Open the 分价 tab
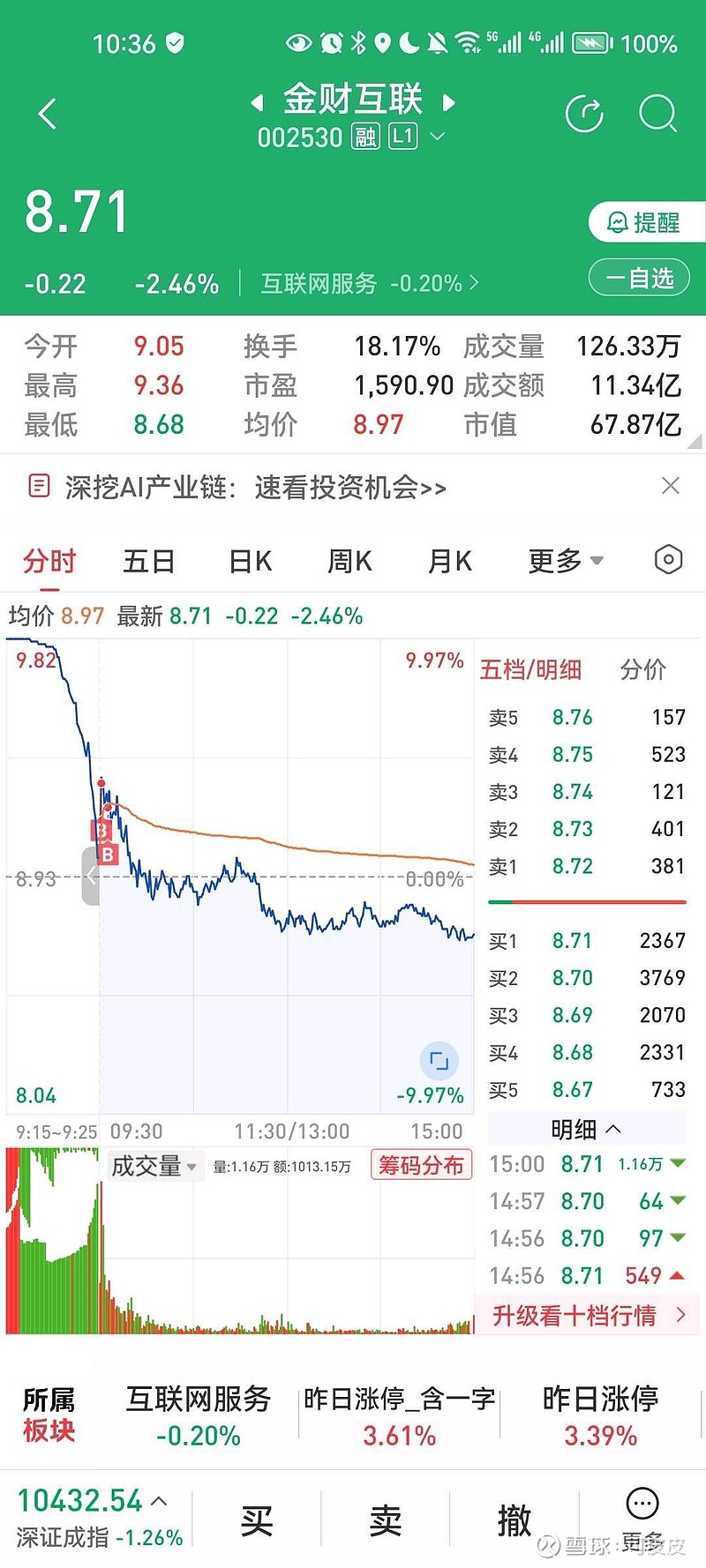706x1568 pixels. 643,670
